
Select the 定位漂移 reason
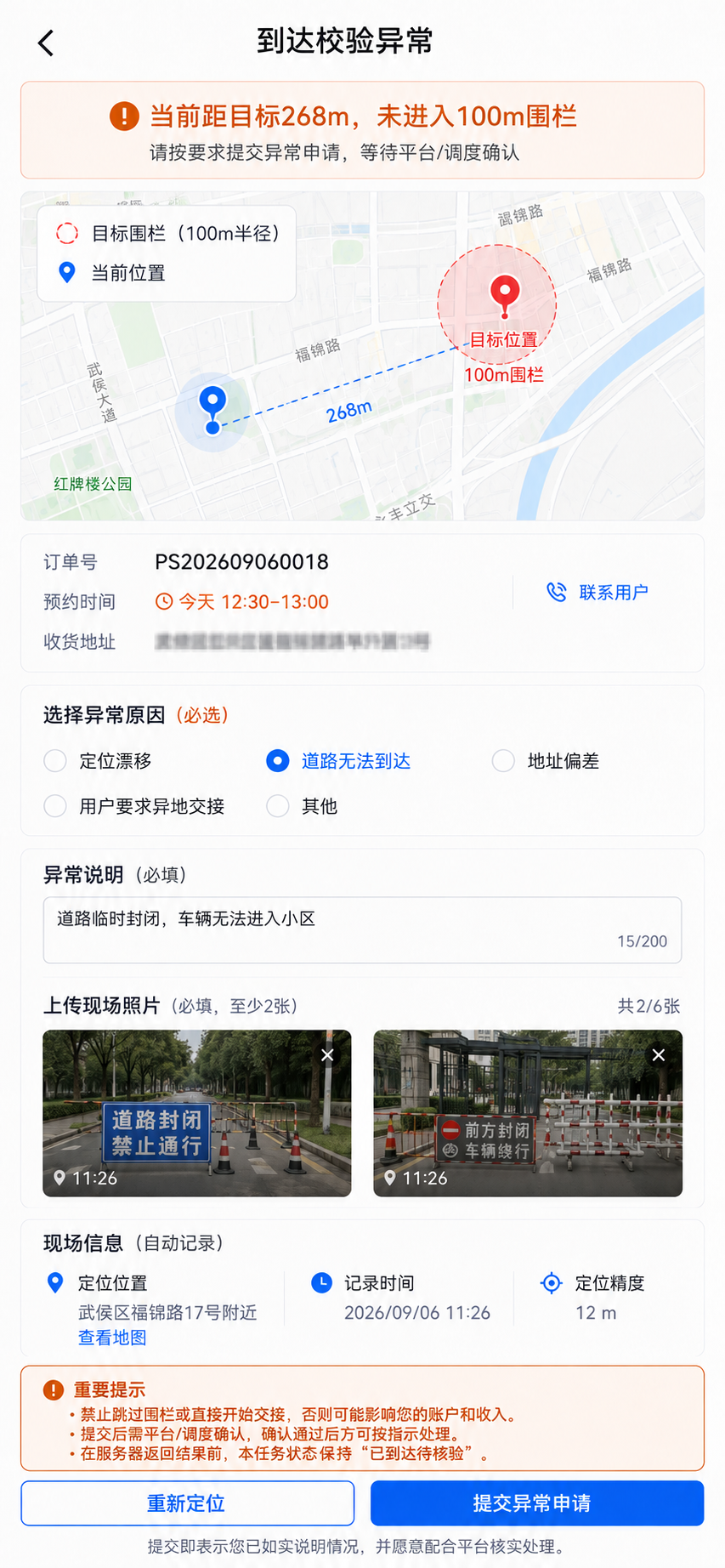click(x=98, y=760)
